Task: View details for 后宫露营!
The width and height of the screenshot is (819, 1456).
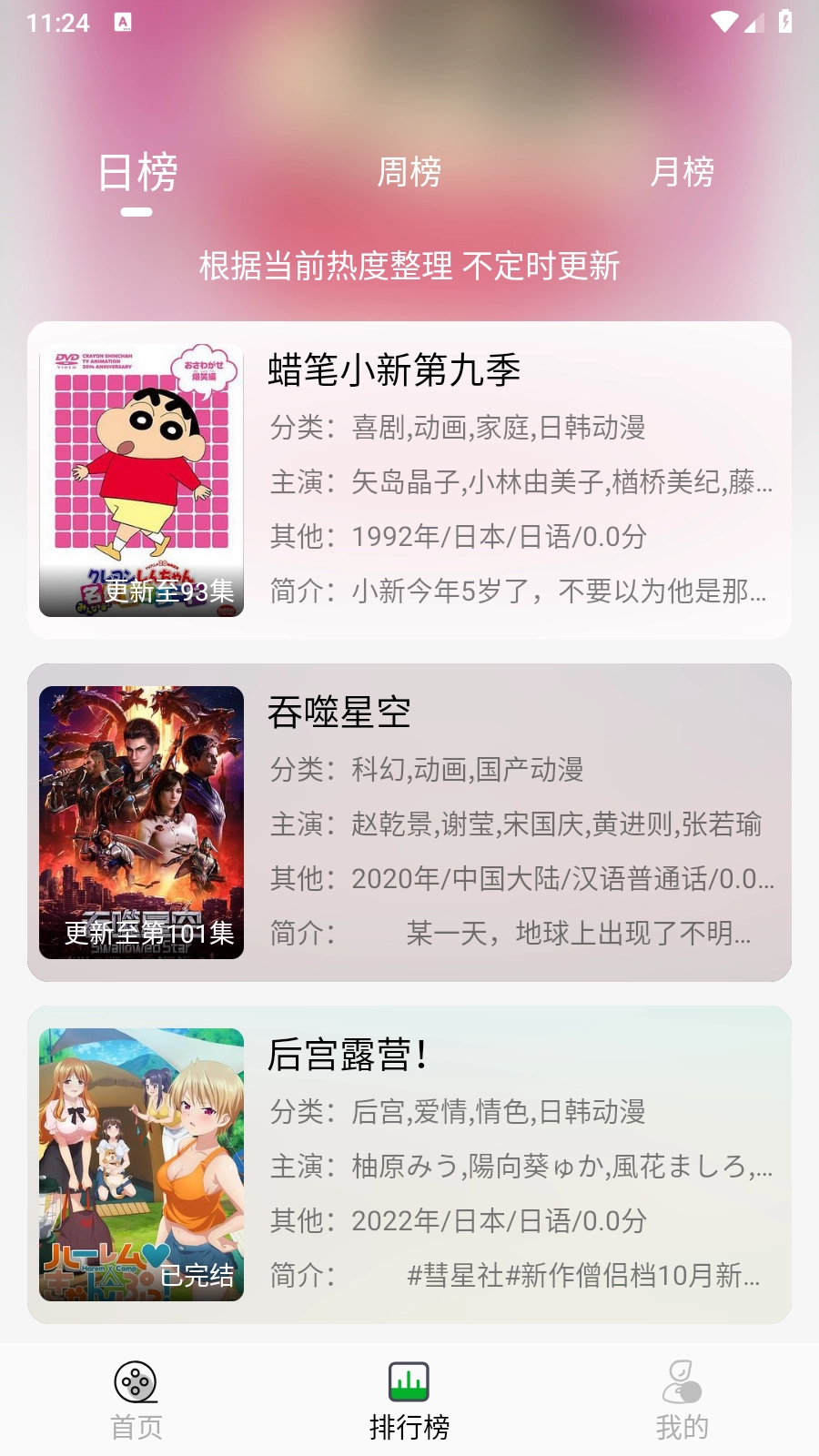Action: coord(409,1165)
